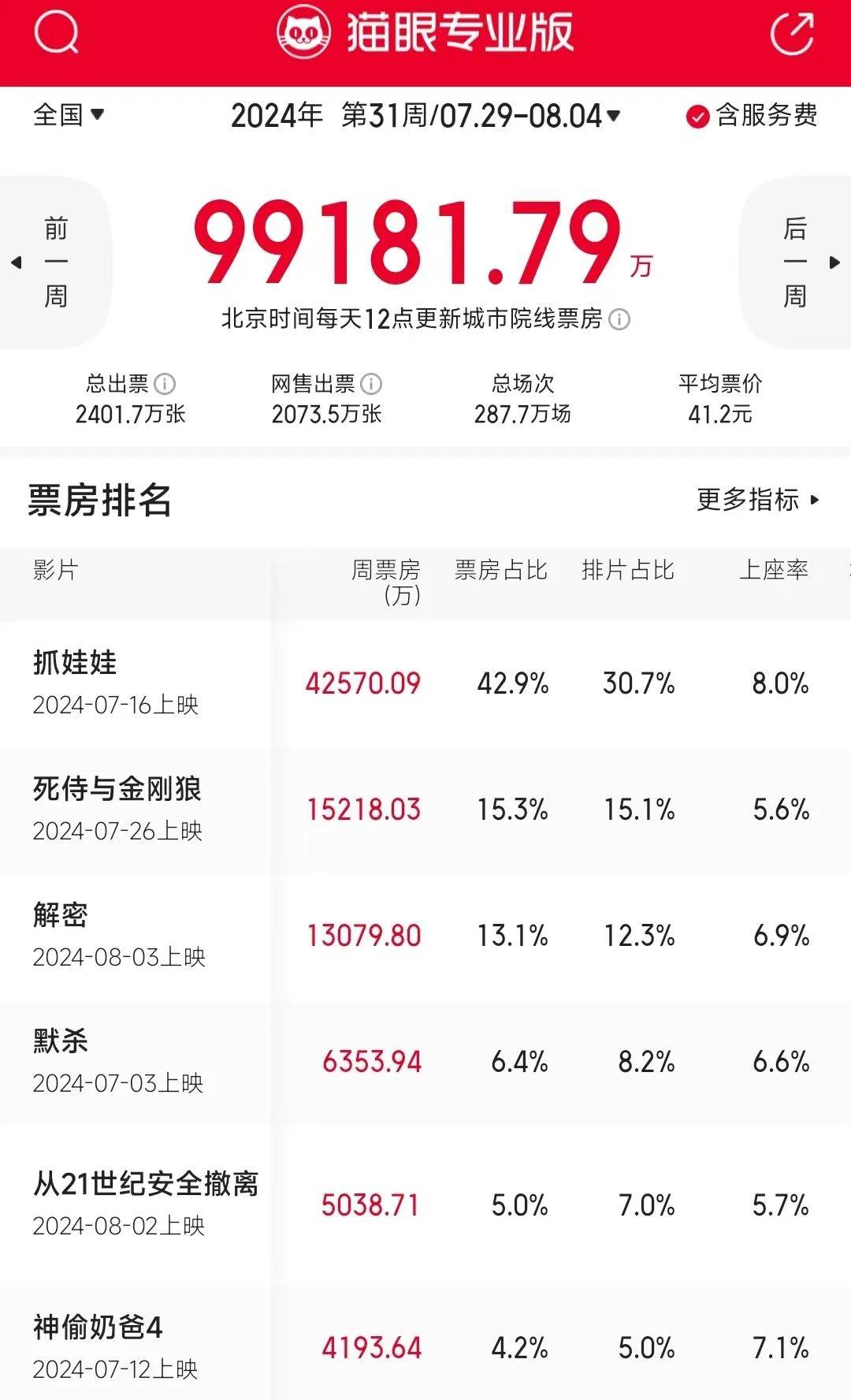Tap info icon next to 总出票
851x1400 pixels.
(165, 384)
